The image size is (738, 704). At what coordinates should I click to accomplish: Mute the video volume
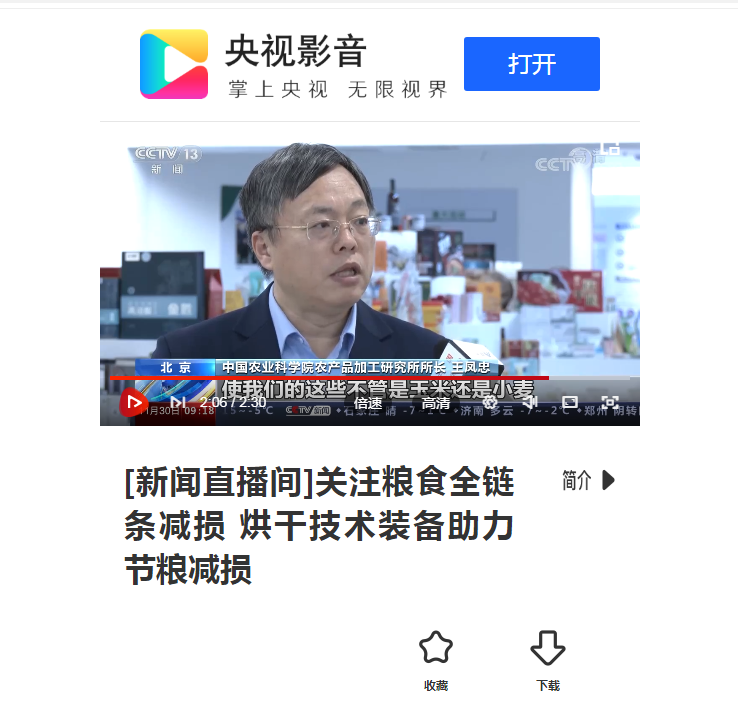tap(531, 402)
